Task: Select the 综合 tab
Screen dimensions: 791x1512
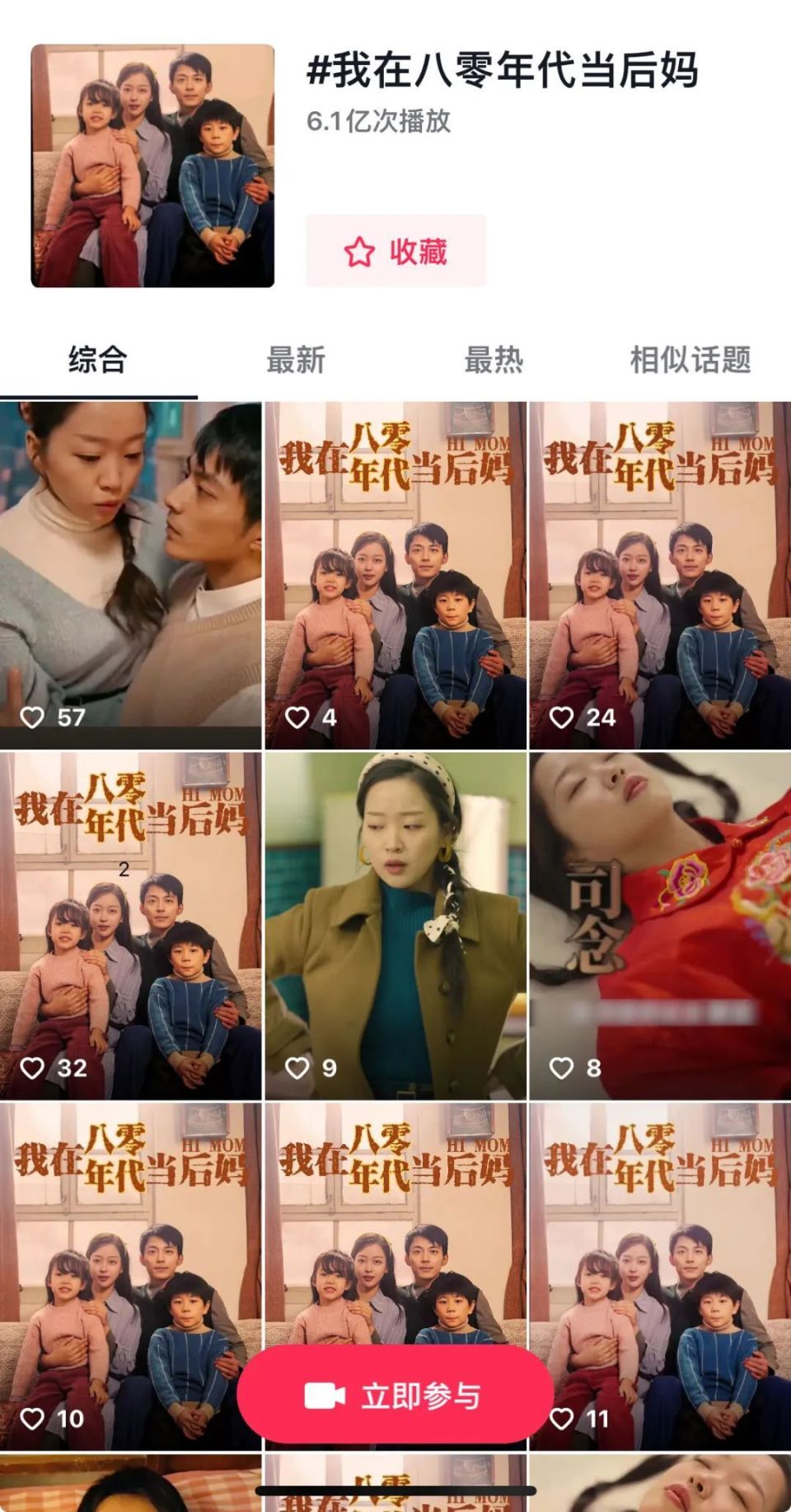Action: [98, 360]
